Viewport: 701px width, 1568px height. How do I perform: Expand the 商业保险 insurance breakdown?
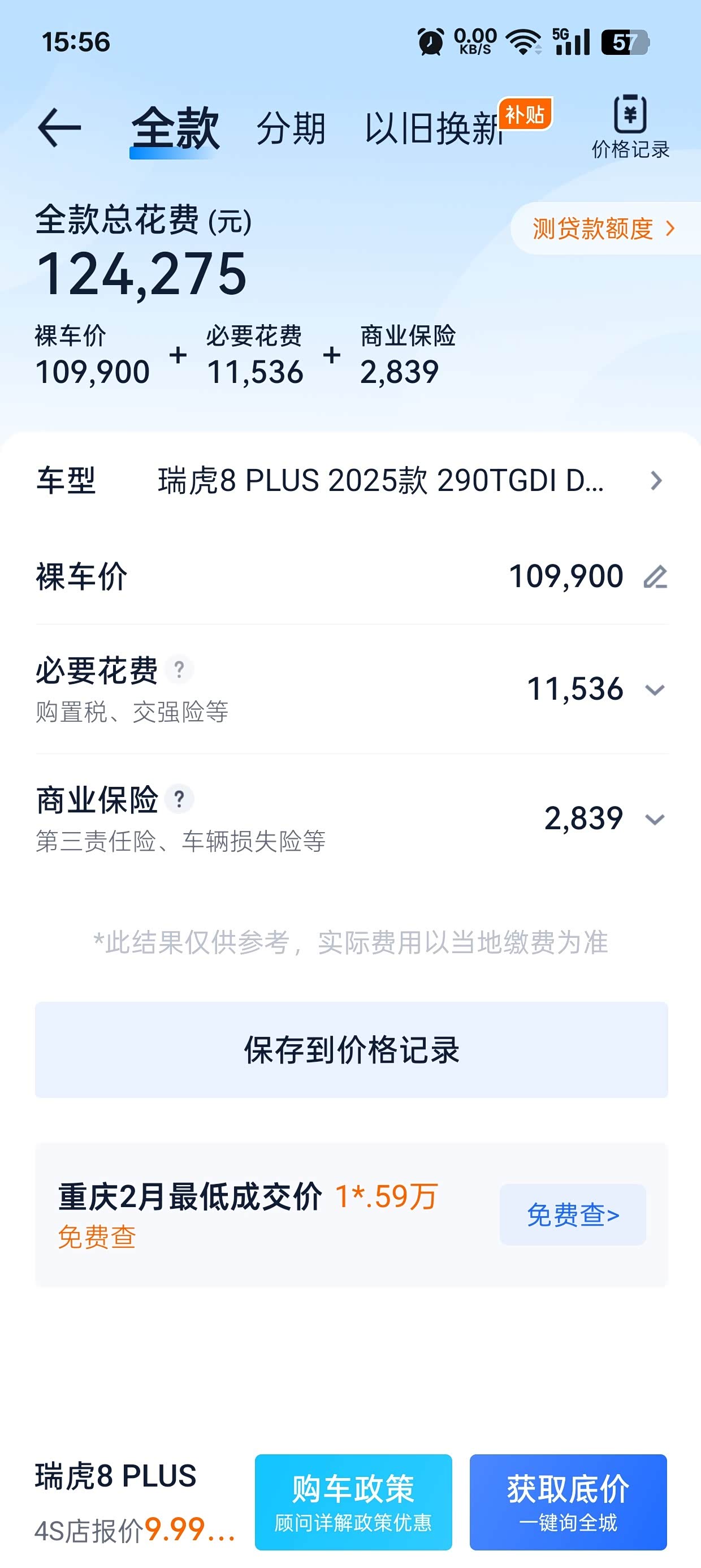tap(654, 819)
